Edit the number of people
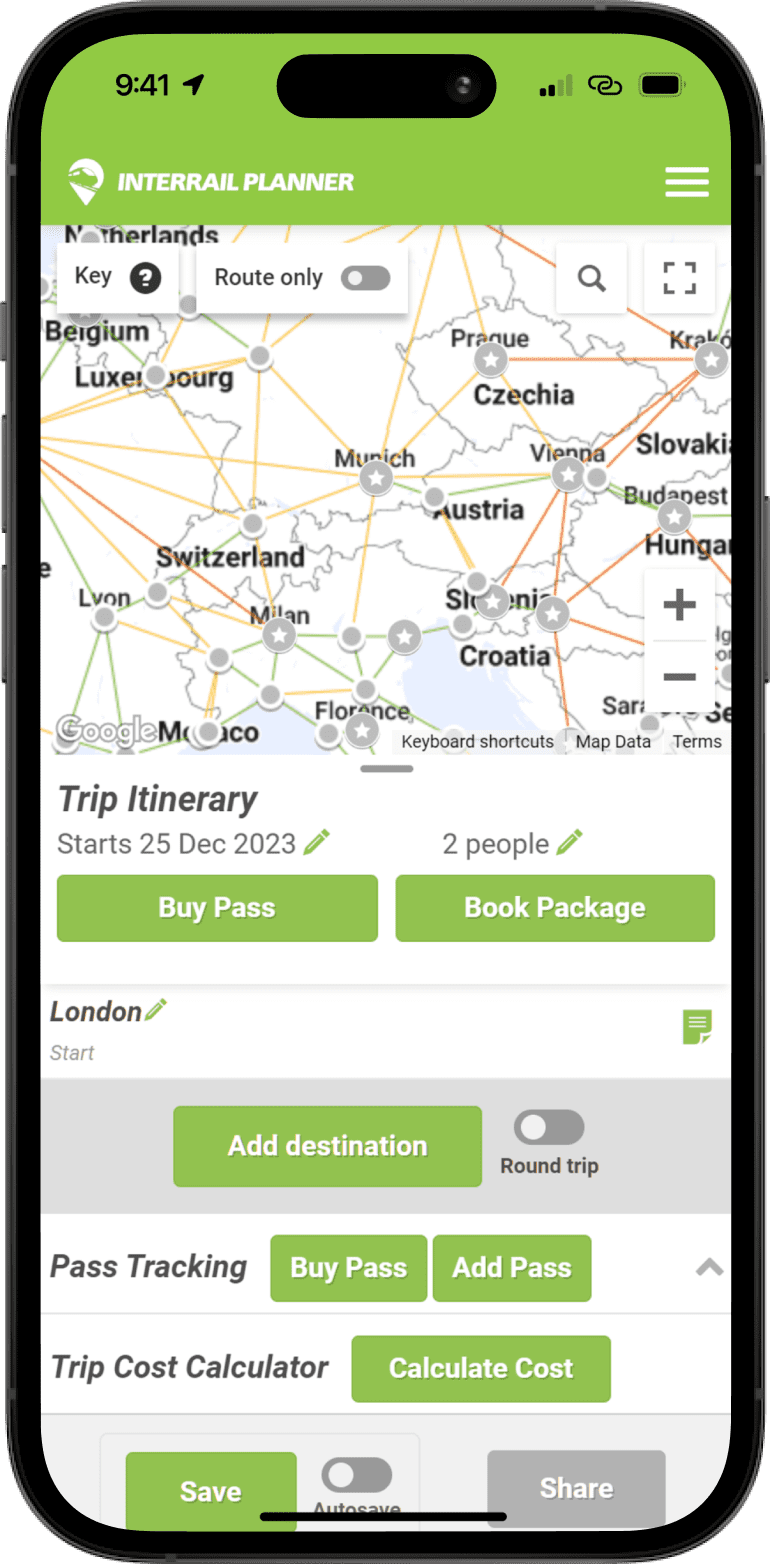Viewport: 770px width, 1564px height. [x=569, y=843]
